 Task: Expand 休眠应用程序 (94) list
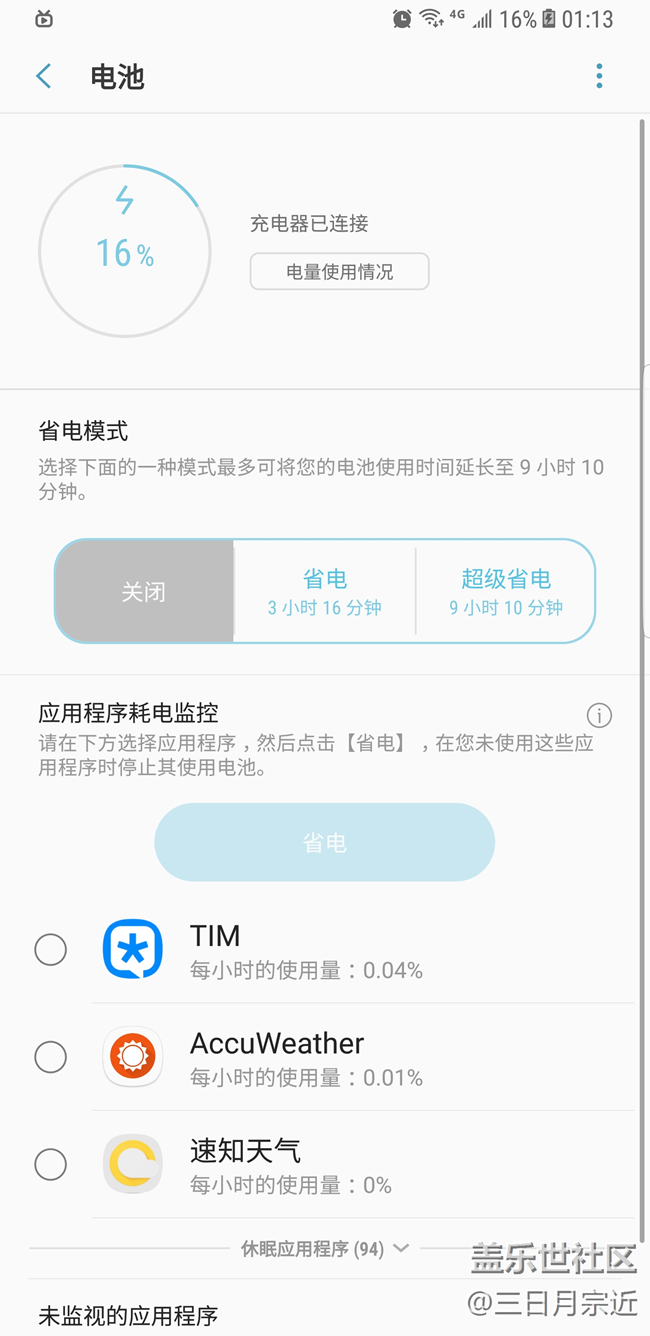[x=325, y=1248]
